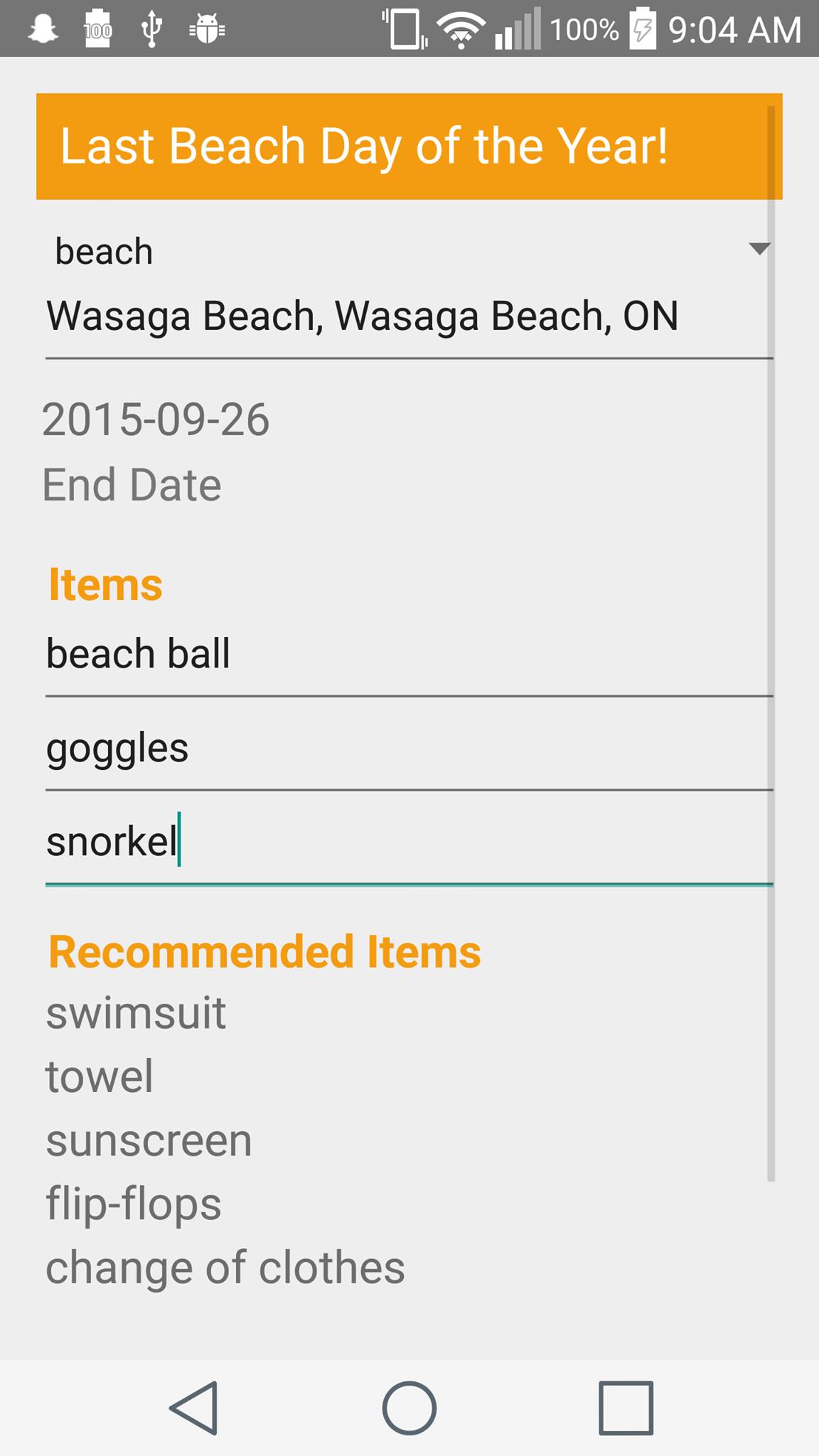Return to the home screen

pyautogui.click(x=409, y=1408)
